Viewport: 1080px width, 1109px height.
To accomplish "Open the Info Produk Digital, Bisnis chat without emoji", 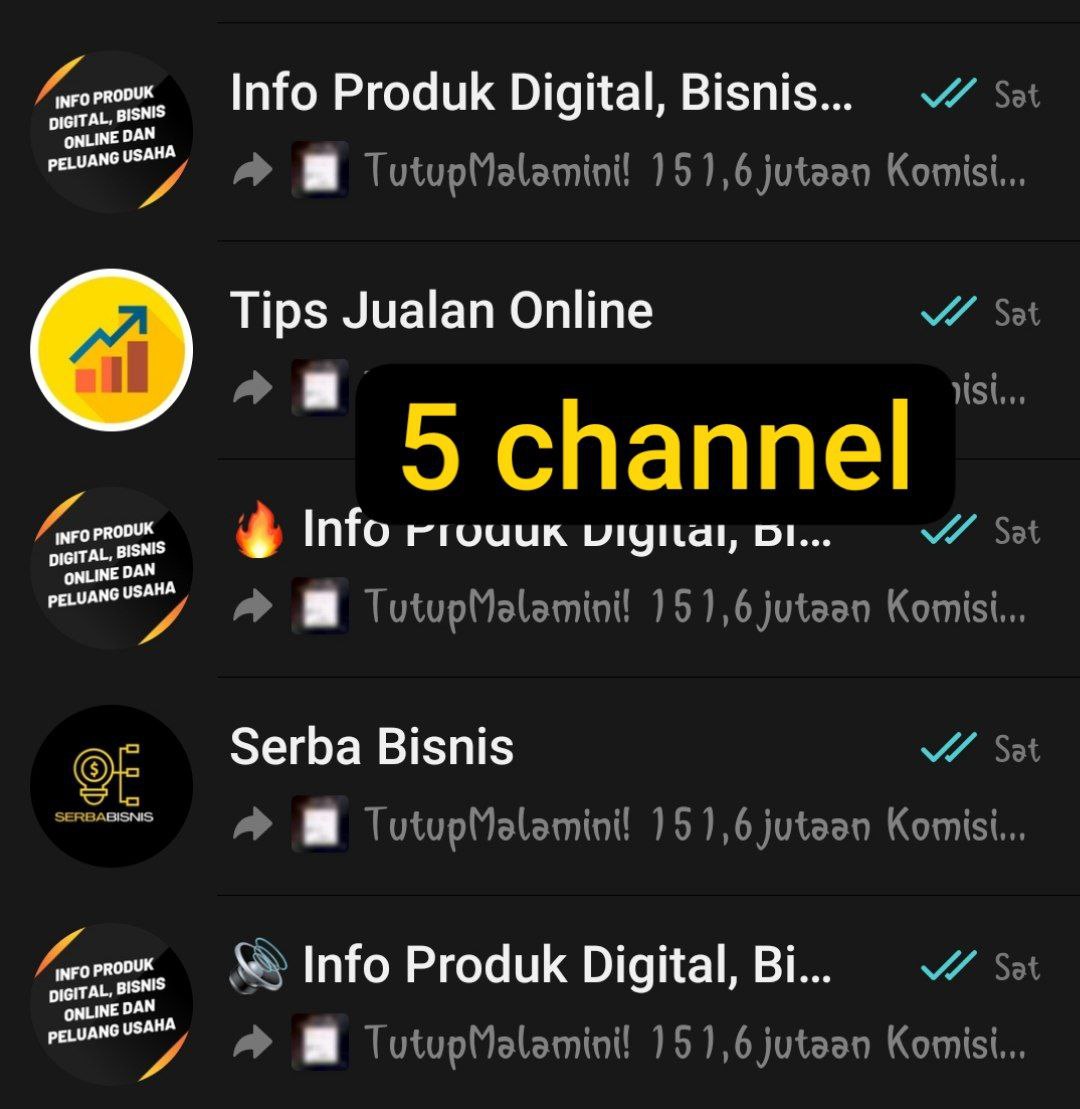I will click(540, 94).
